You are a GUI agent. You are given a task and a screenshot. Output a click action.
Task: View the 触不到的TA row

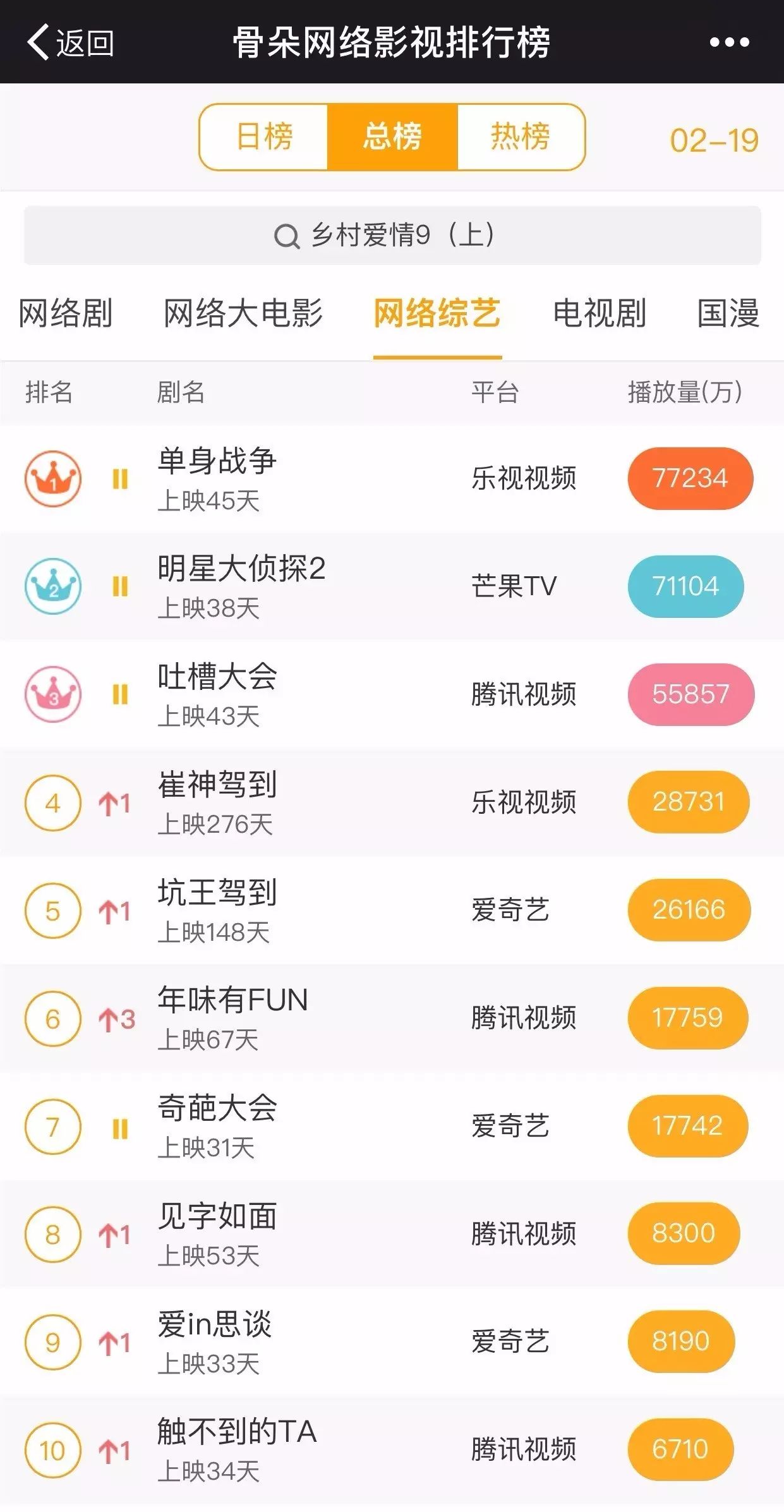click(x=392, y=1449)
